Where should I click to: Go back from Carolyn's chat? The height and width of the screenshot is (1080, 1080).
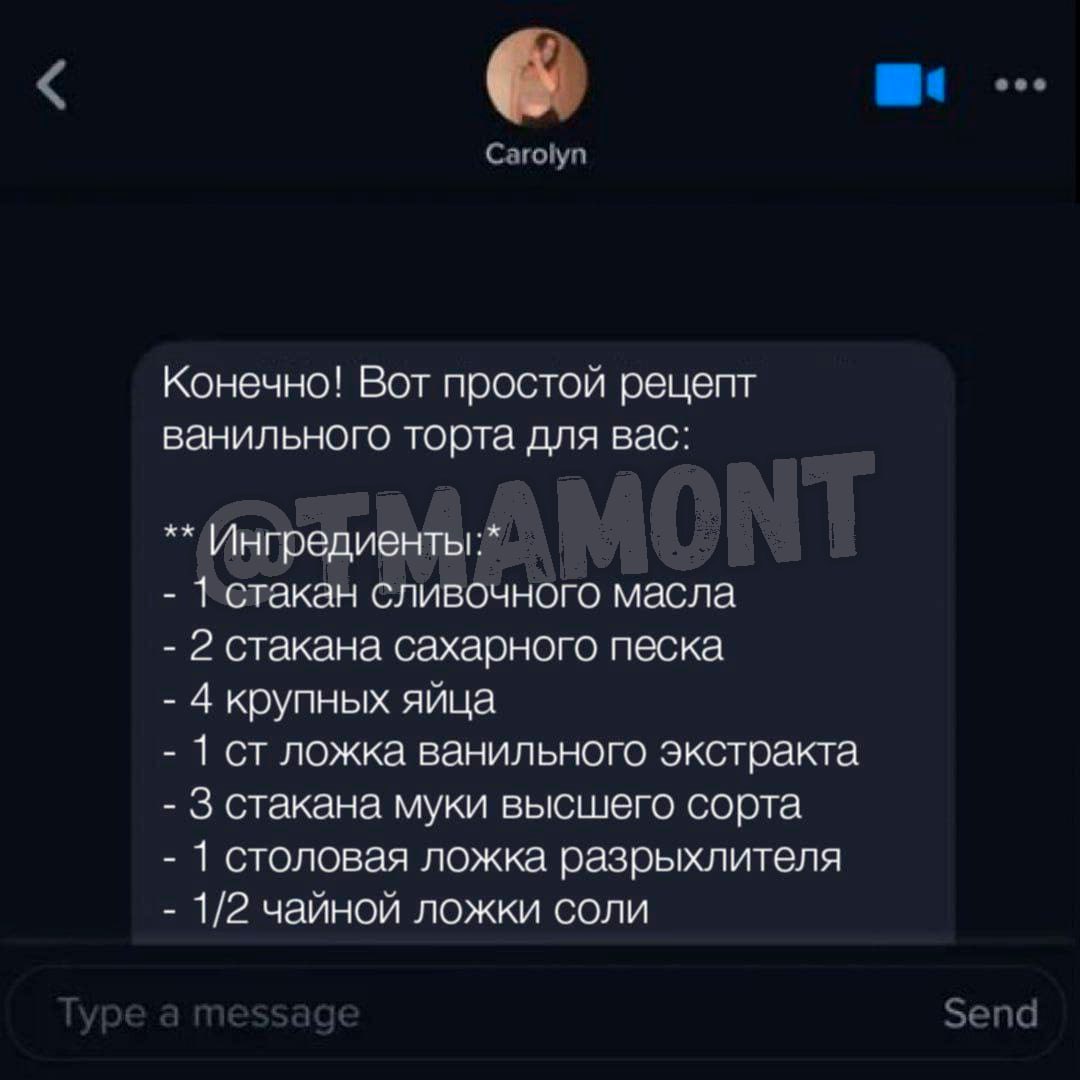(x=52, y=84)
